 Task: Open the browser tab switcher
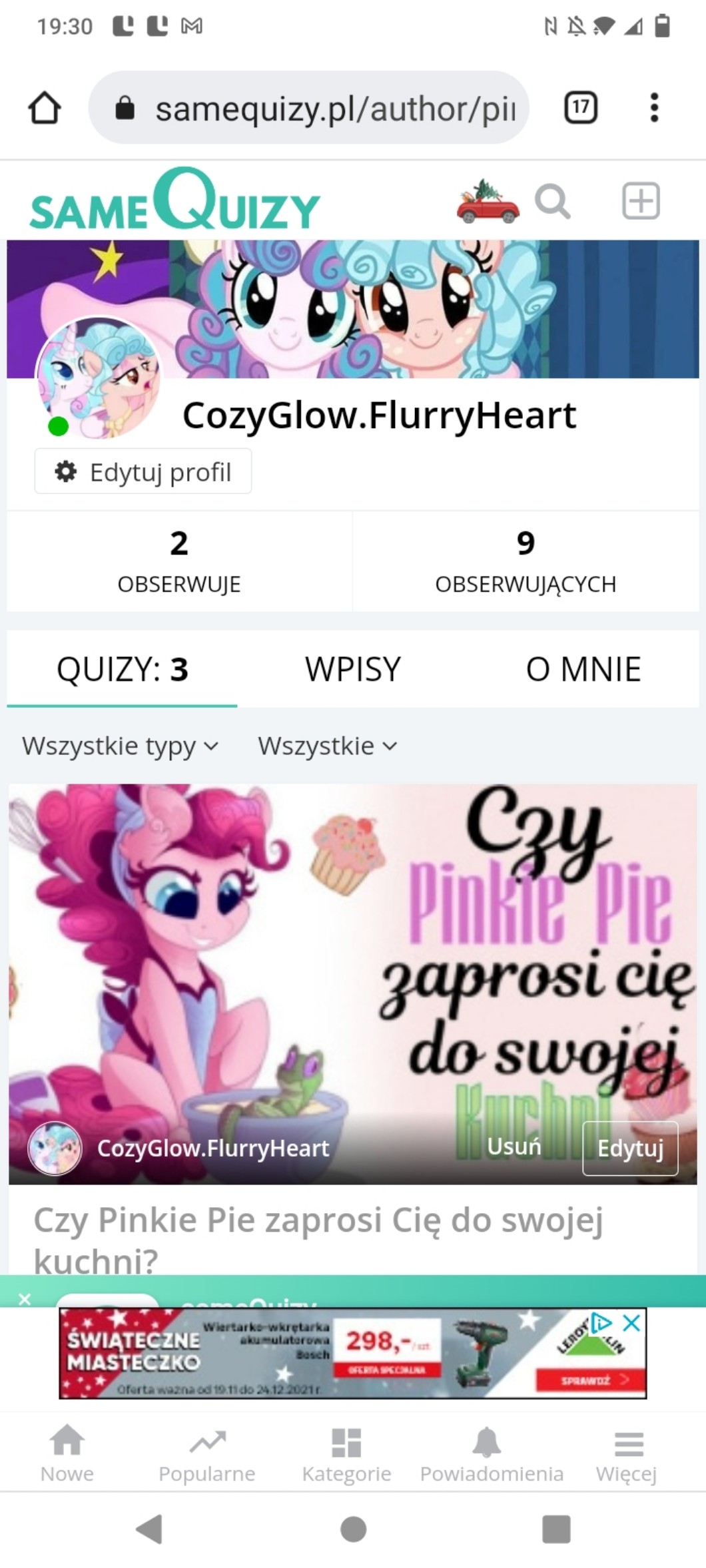(581, 107)
